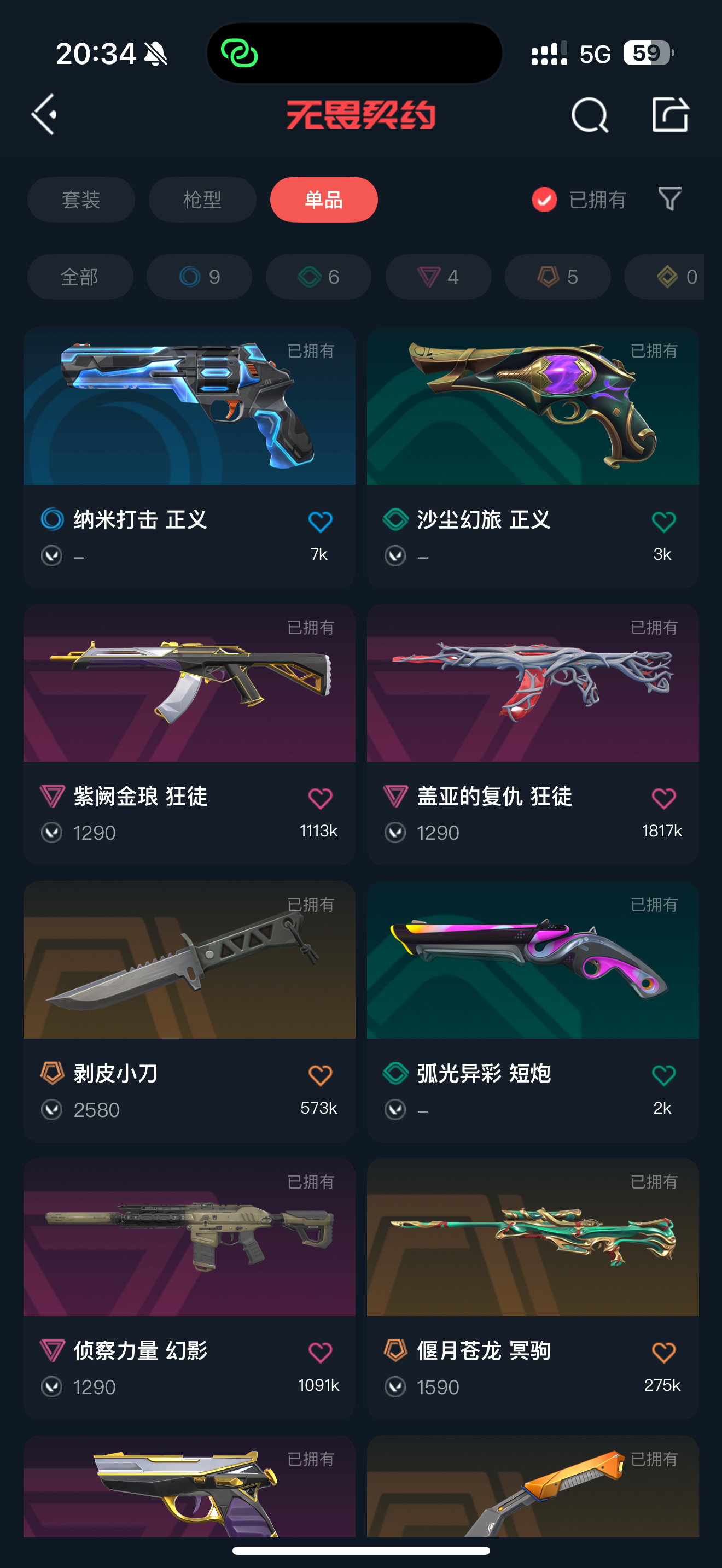
Task: Filter by the blue tier chip showing 9
Action: pos(199,277)
